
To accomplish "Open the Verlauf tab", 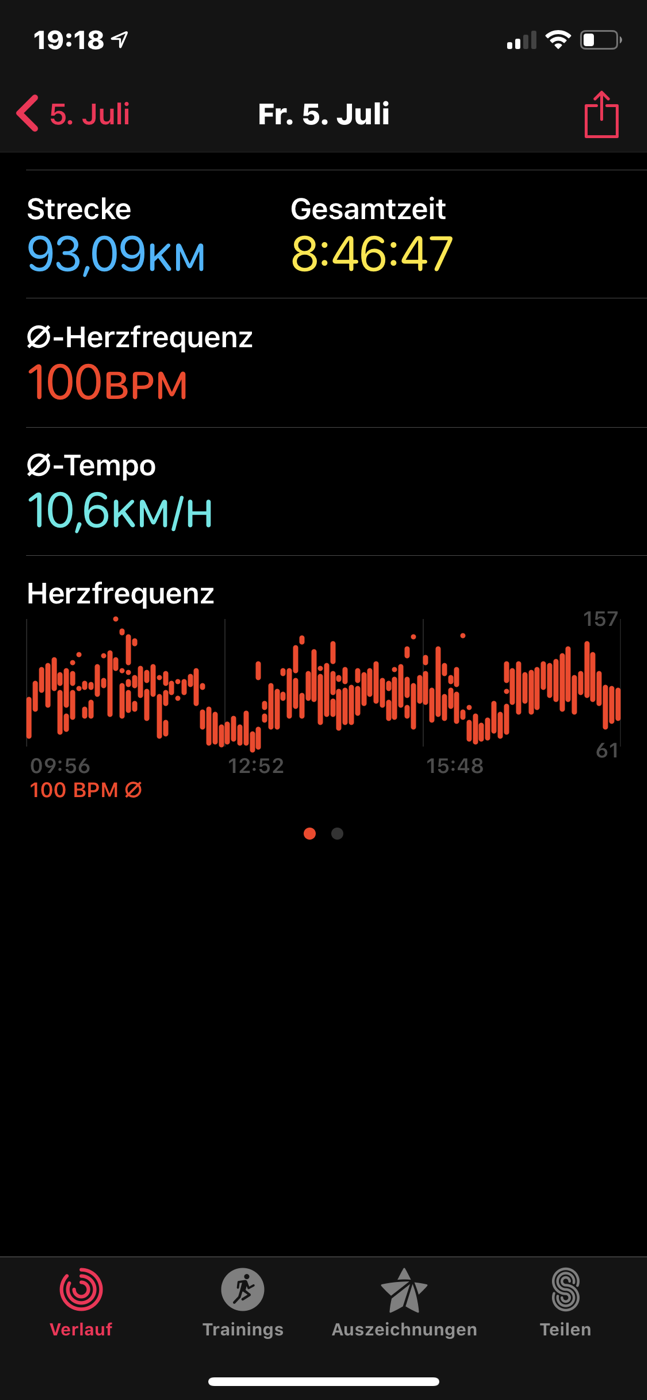I will click(81, 1302).
